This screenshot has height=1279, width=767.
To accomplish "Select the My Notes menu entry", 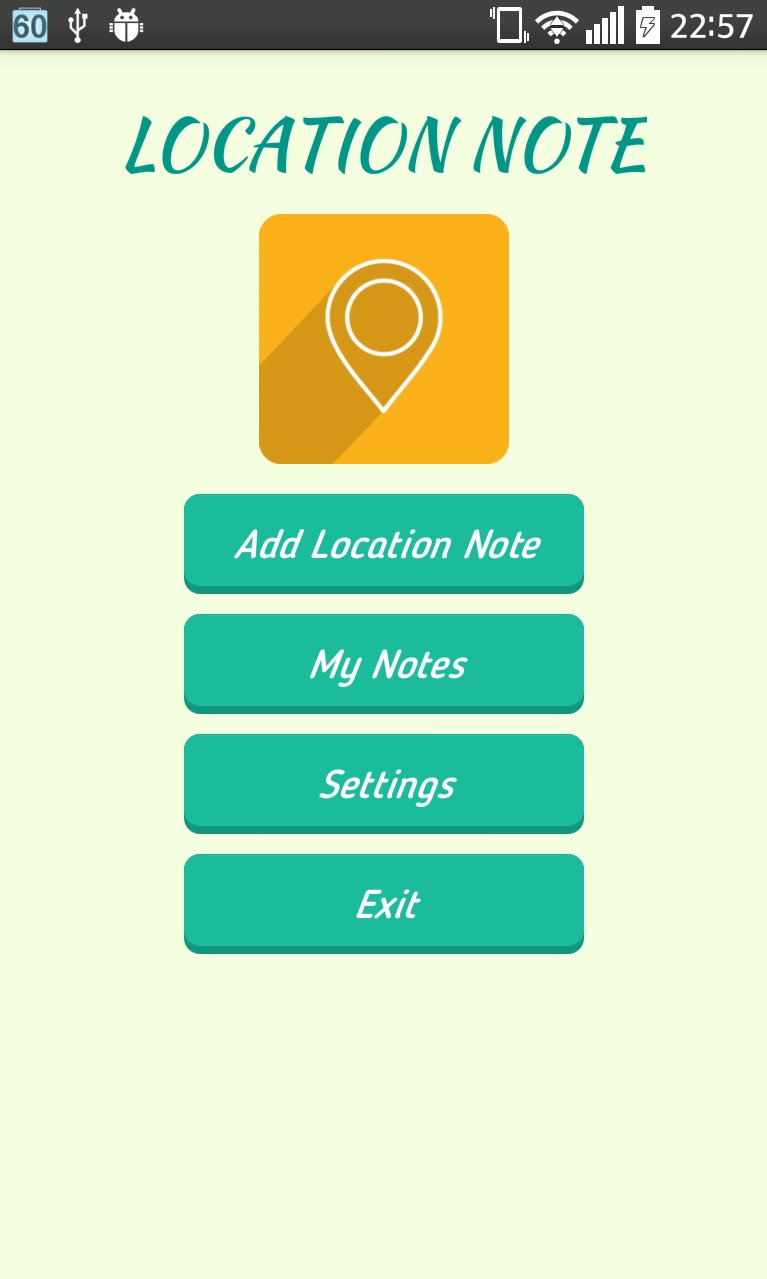I will pos(383,663).
